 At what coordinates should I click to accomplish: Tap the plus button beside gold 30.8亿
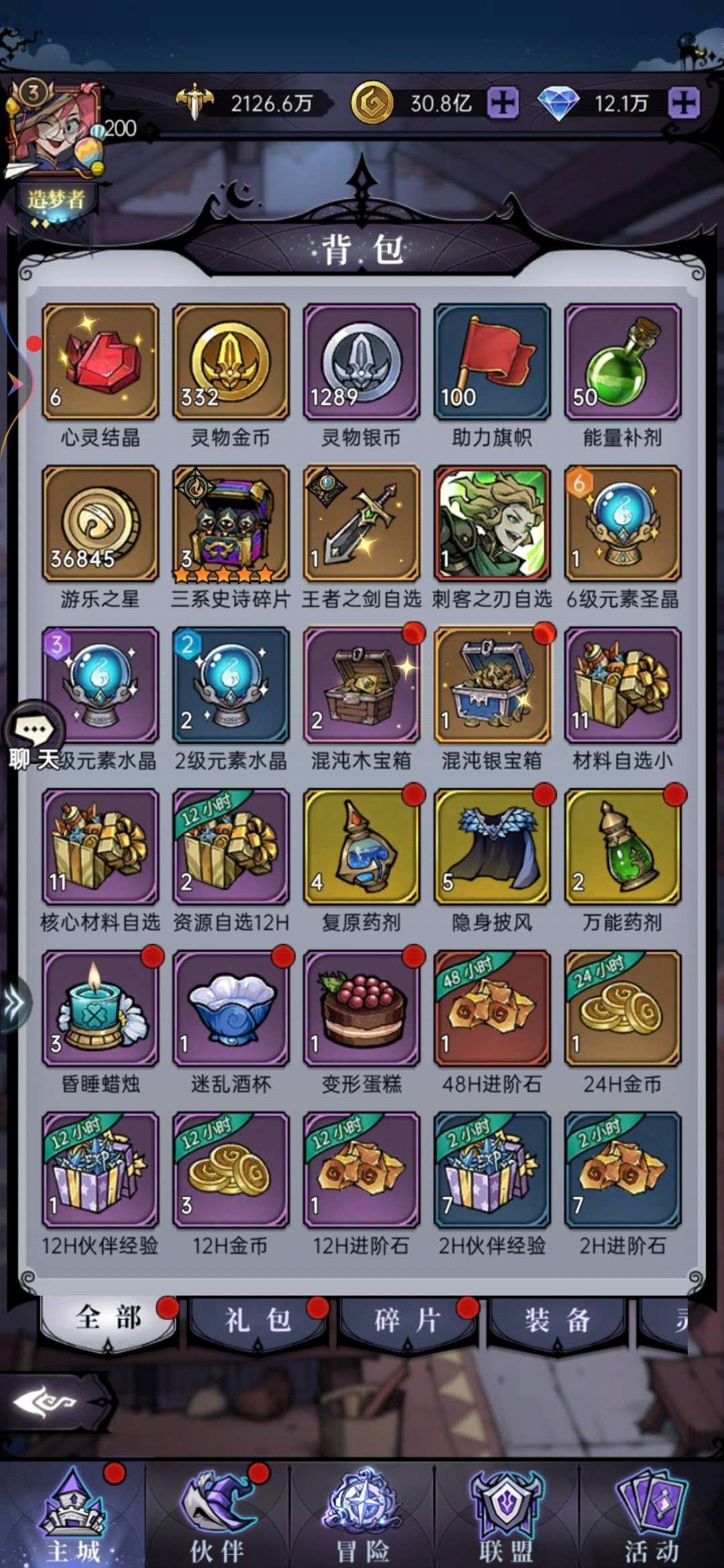coord(503,103)
